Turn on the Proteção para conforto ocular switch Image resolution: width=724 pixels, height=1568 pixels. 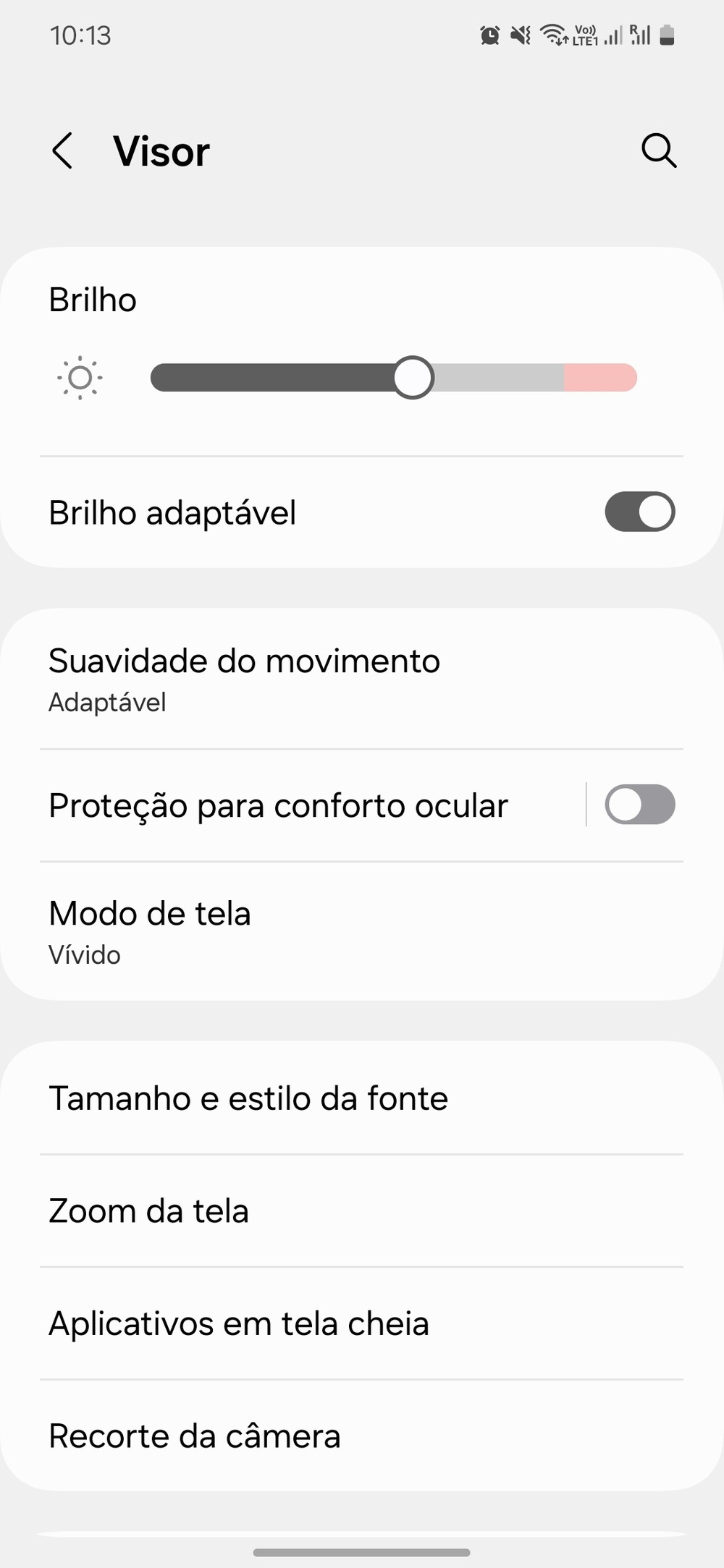[x=639, y=805]
